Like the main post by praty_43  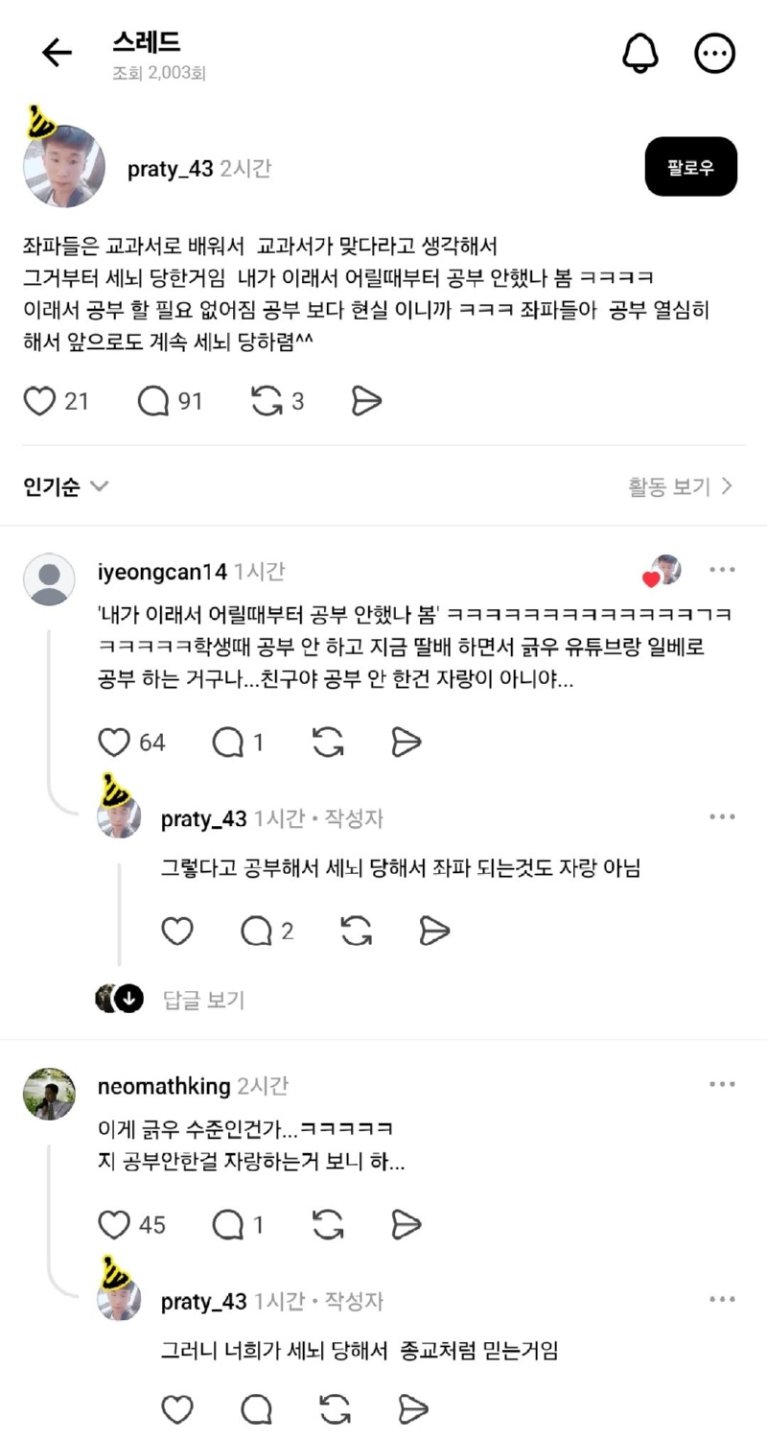coord(38,402)
